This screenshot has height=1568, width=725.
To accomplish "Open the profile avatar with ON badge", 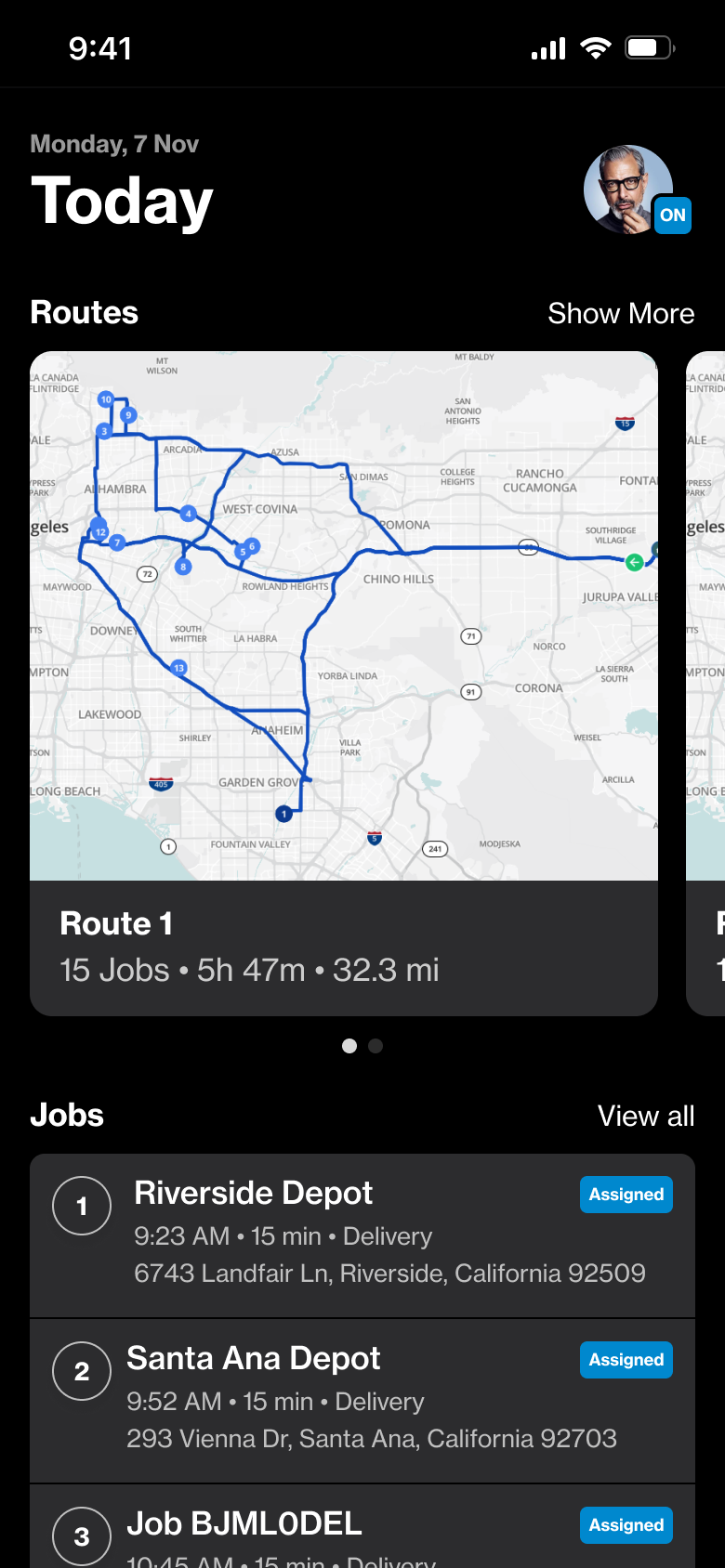I will [x=629, y=189].
